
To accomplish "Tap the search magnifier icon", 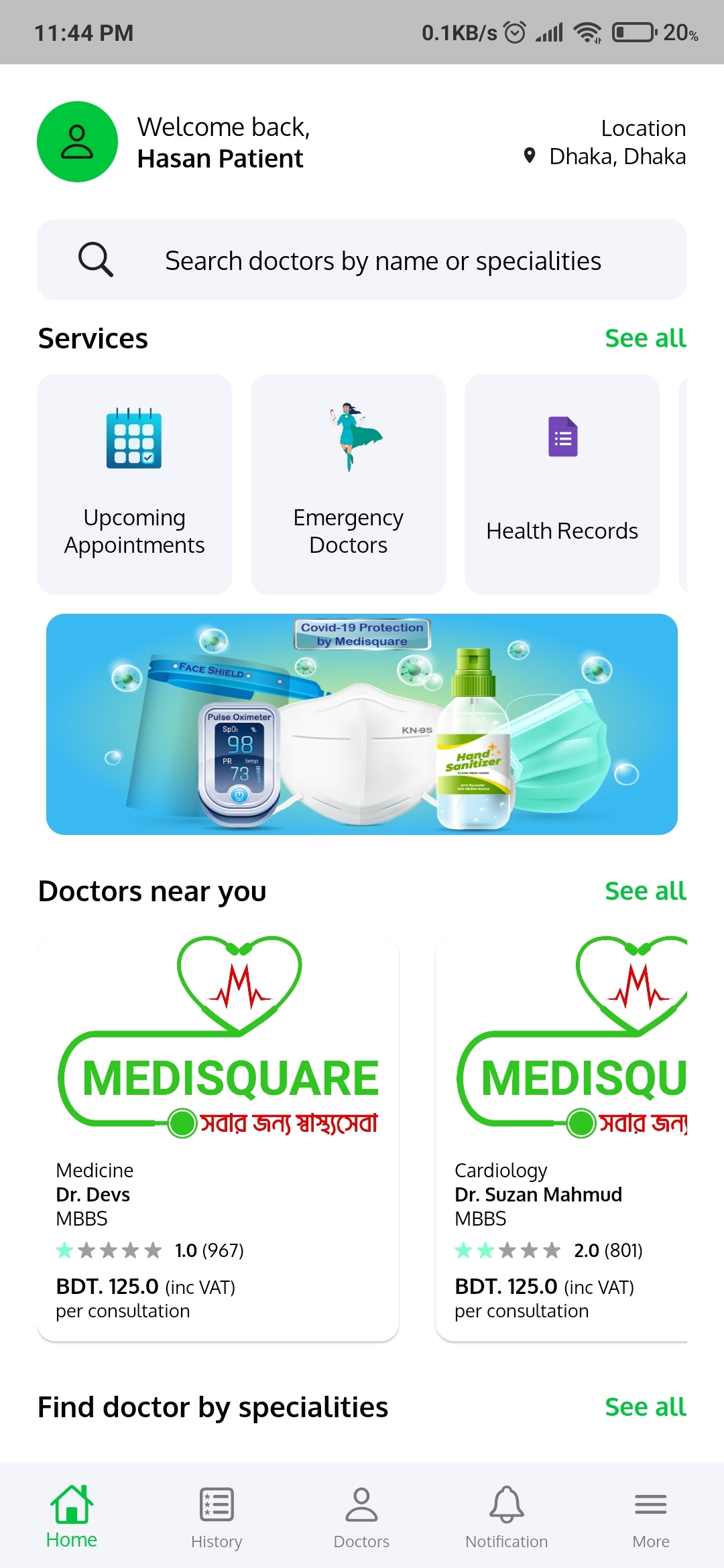I will coord(96,259).
